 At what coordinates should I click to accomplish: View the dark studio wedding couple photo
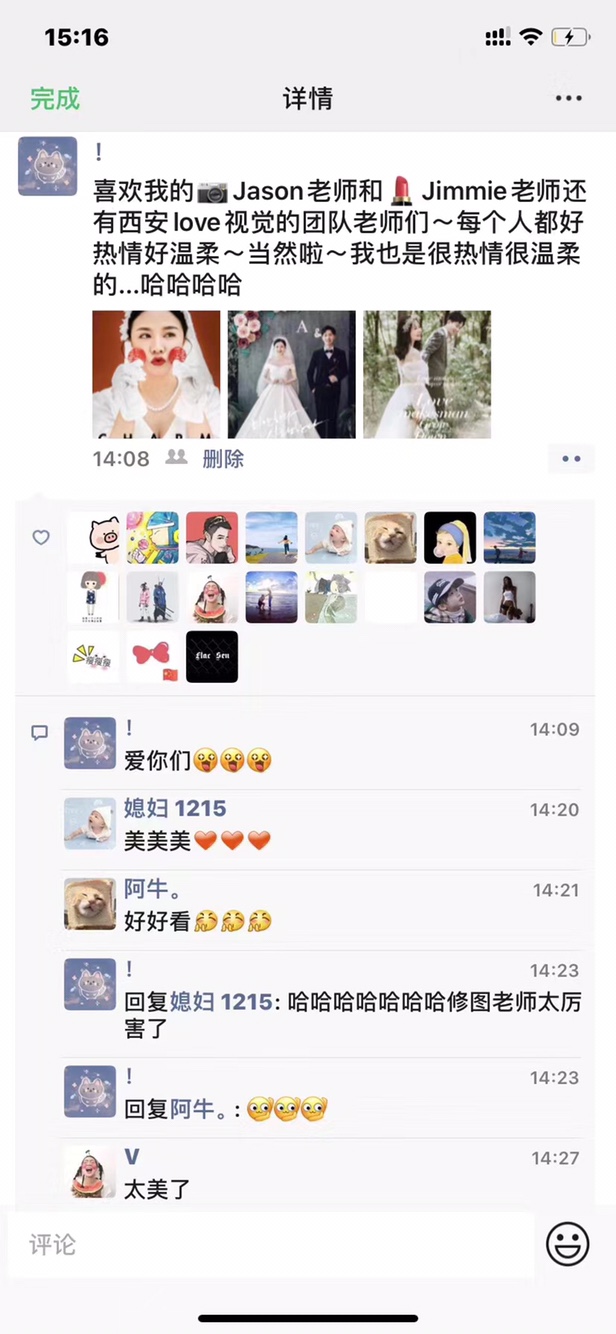pyautogui.click(x=292, y=374)
